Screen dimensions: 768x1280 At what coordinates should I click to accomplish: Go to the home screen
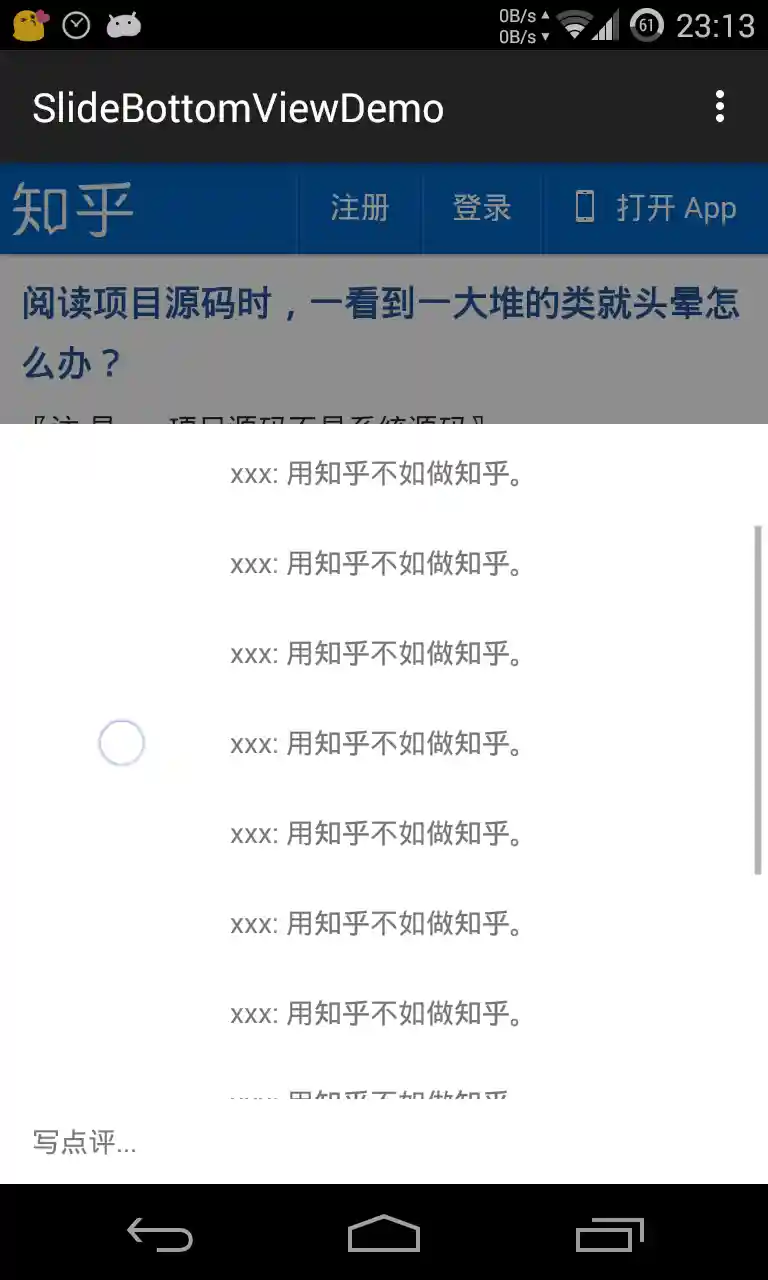(x=384, y=1234)
